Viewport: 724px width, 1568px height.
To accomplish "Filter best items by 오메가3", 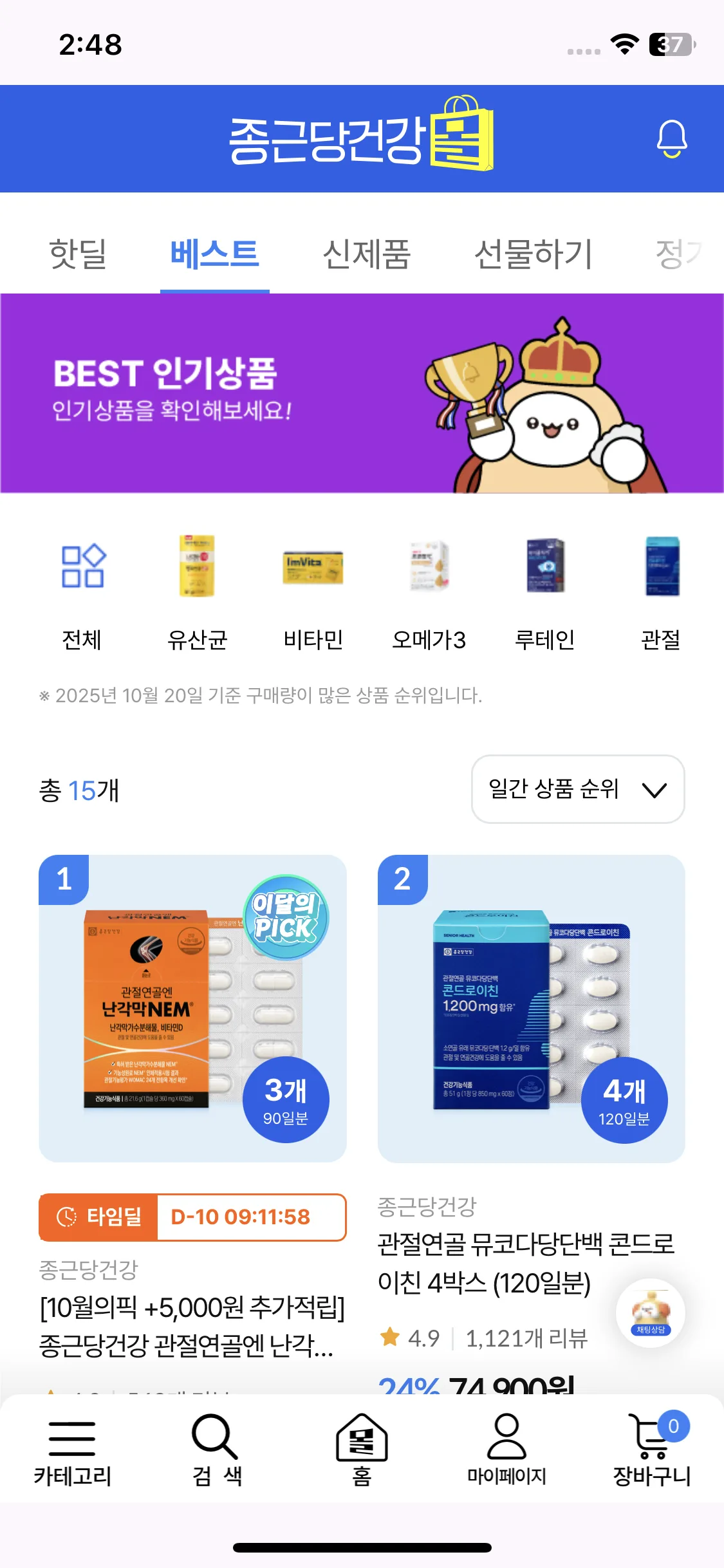I will click(x=429, y=593).
